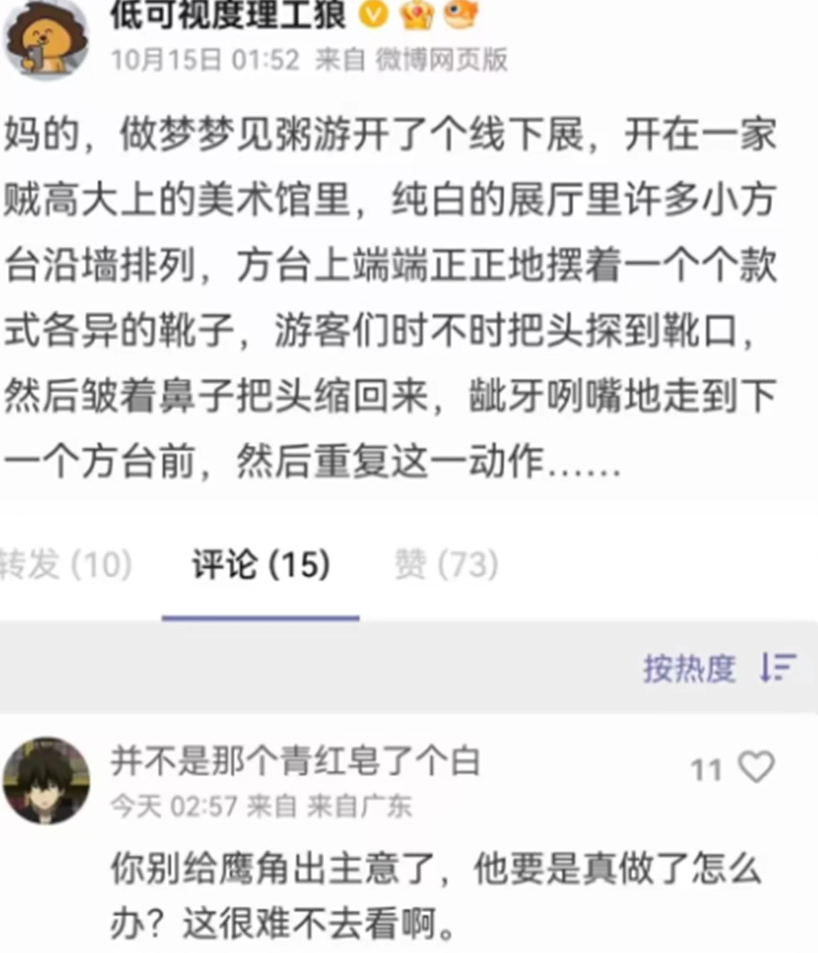Switch to the 转发 reposts tab
The height and width of the screenshot is (953, 818).
66,565
